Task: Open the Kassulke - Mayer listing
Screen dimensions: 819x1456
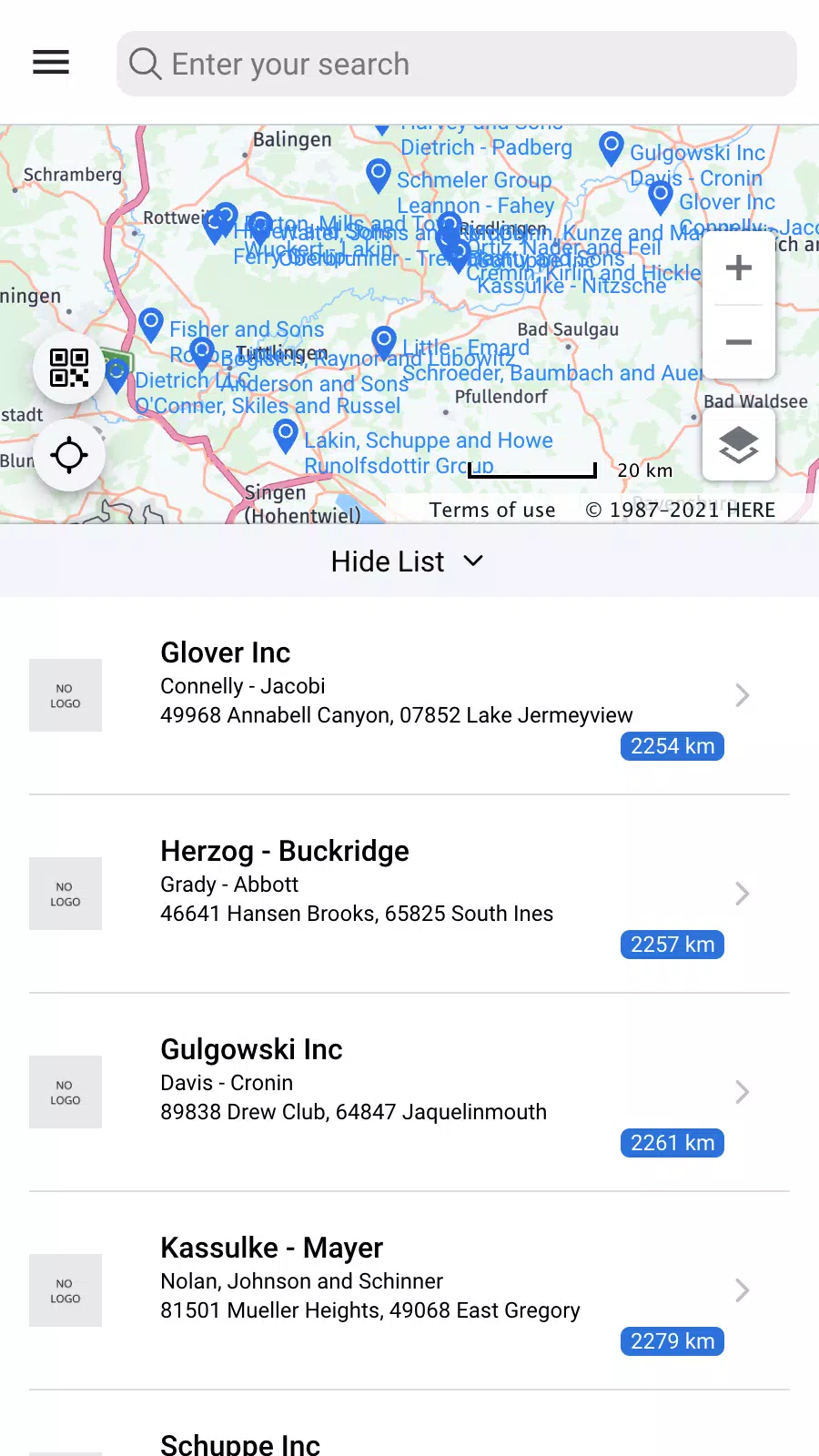Action: click(x=409, y=1291)
